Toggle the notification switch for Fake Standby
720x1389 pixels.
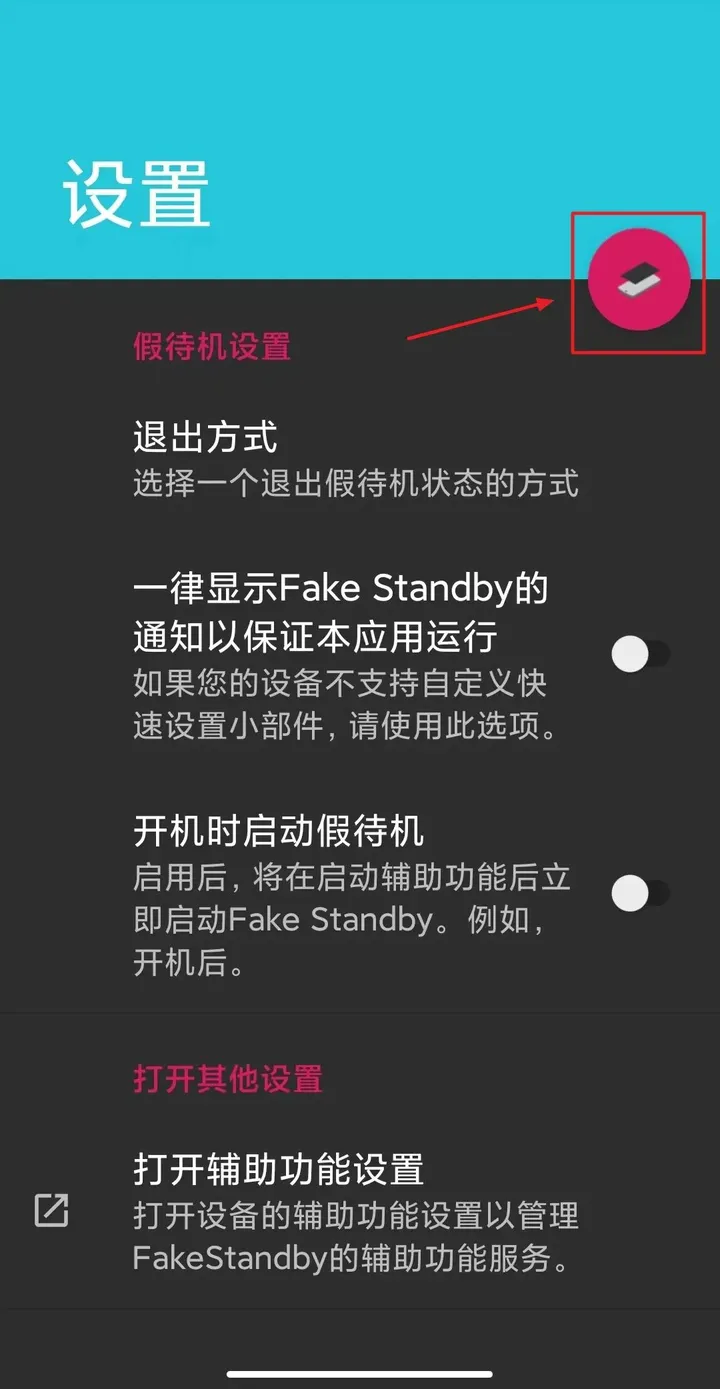pos(630,654)
